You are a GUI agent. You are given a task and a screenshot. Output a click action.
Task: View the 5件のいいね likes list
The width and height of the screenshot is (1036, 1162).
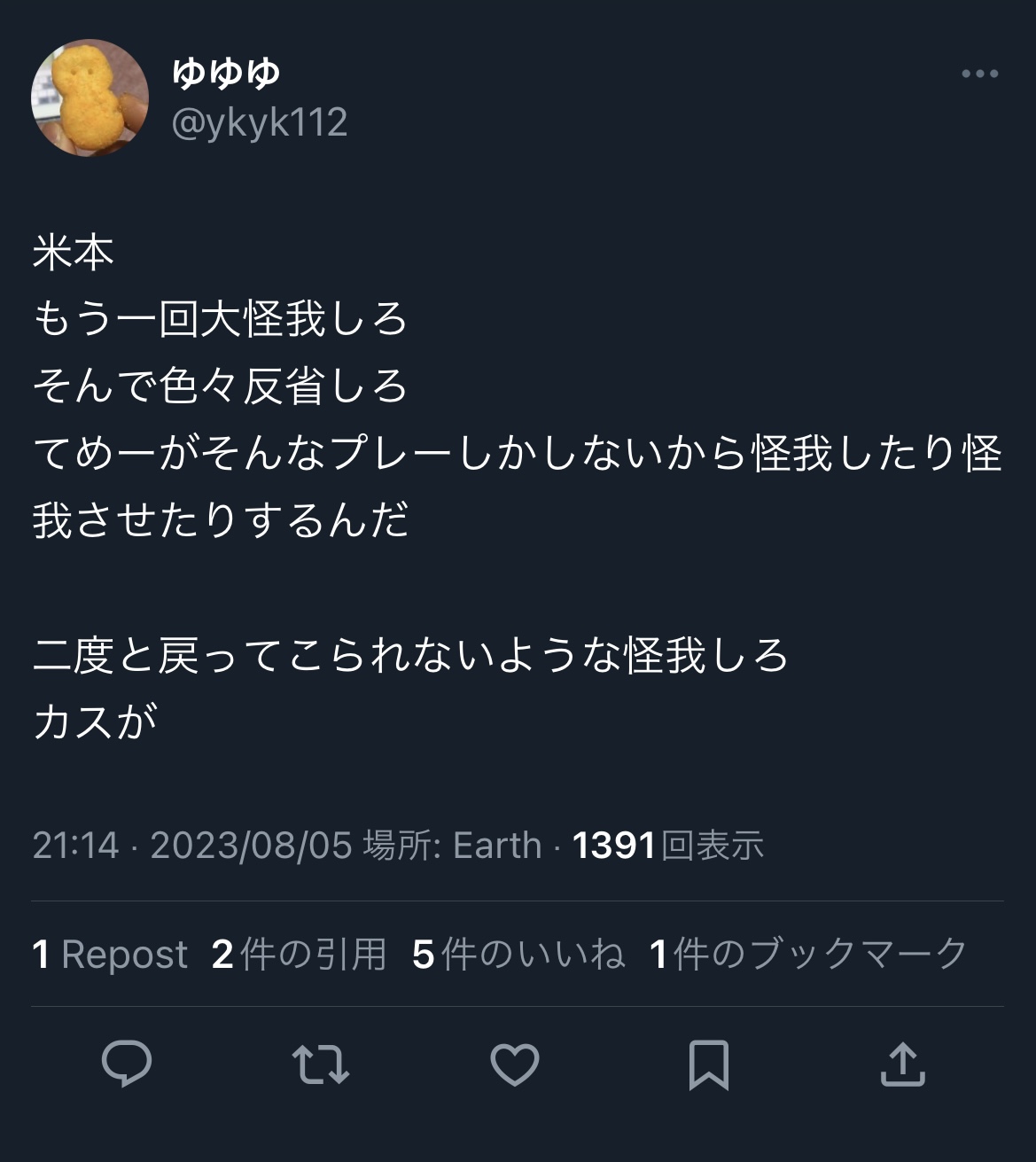tap(518, 955)
